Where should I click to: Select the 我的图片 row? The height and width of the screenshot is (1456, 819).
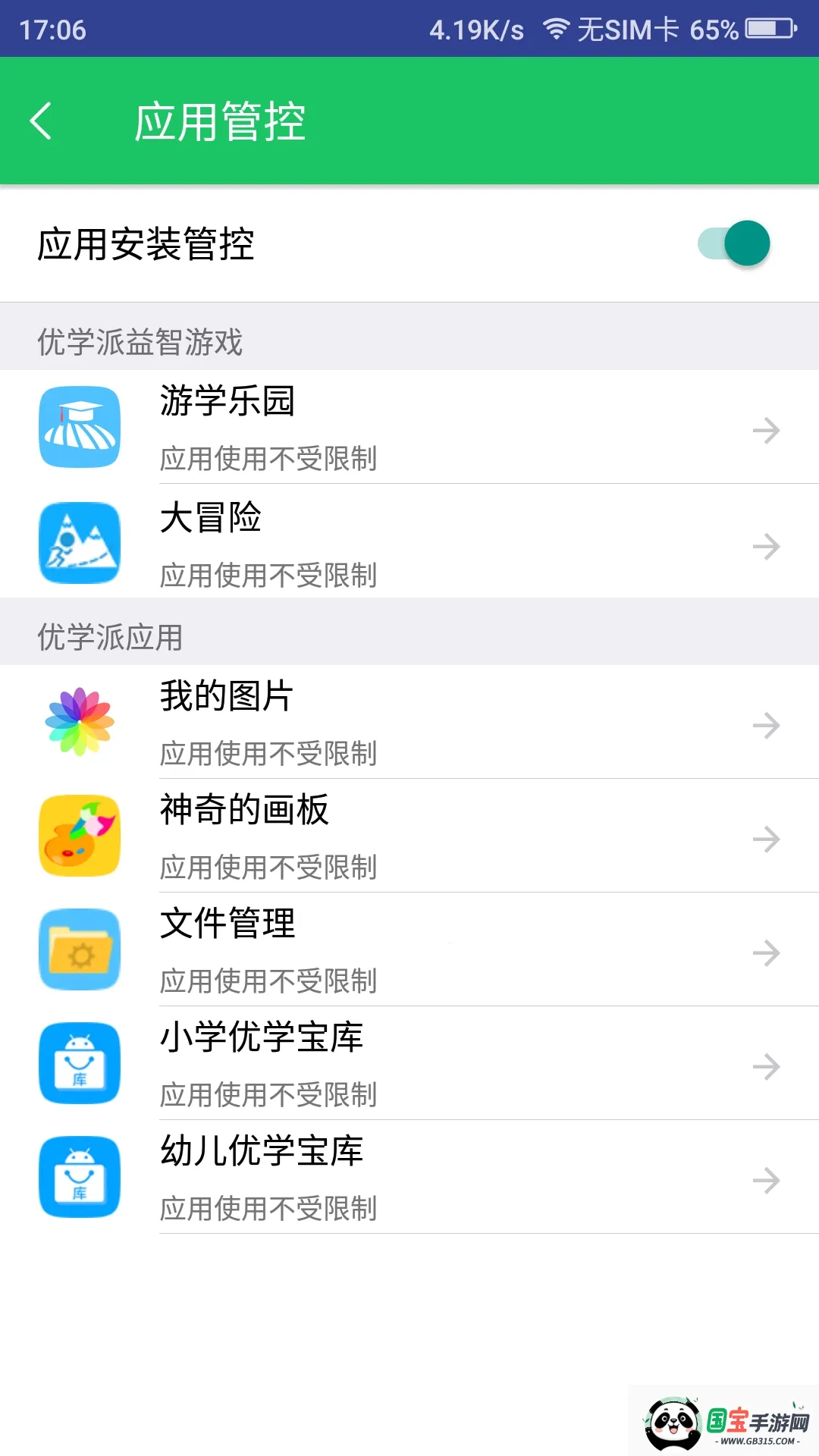point(409,723)
